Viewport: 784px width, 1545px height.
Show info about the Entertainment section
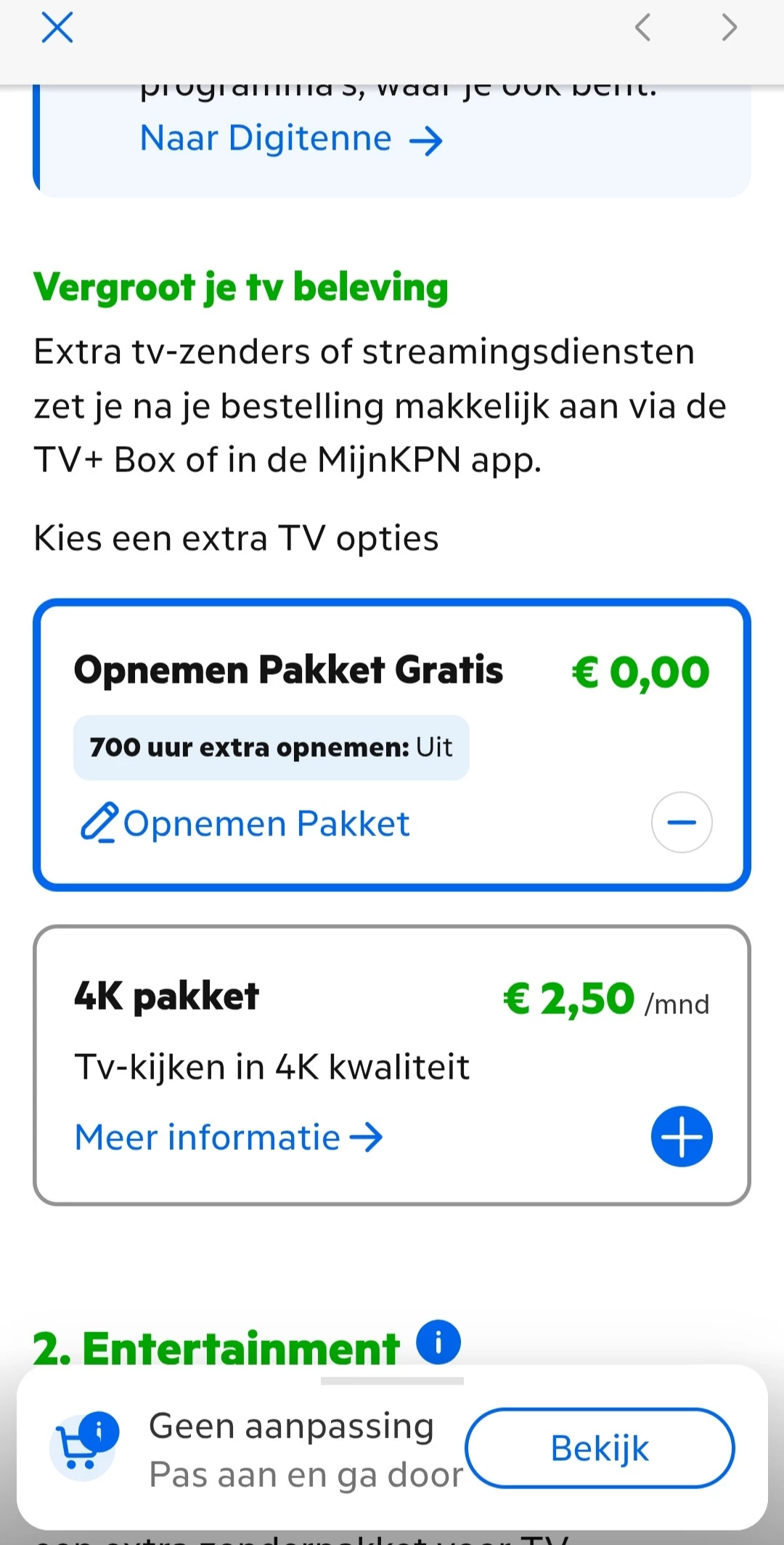point(438,1342)
